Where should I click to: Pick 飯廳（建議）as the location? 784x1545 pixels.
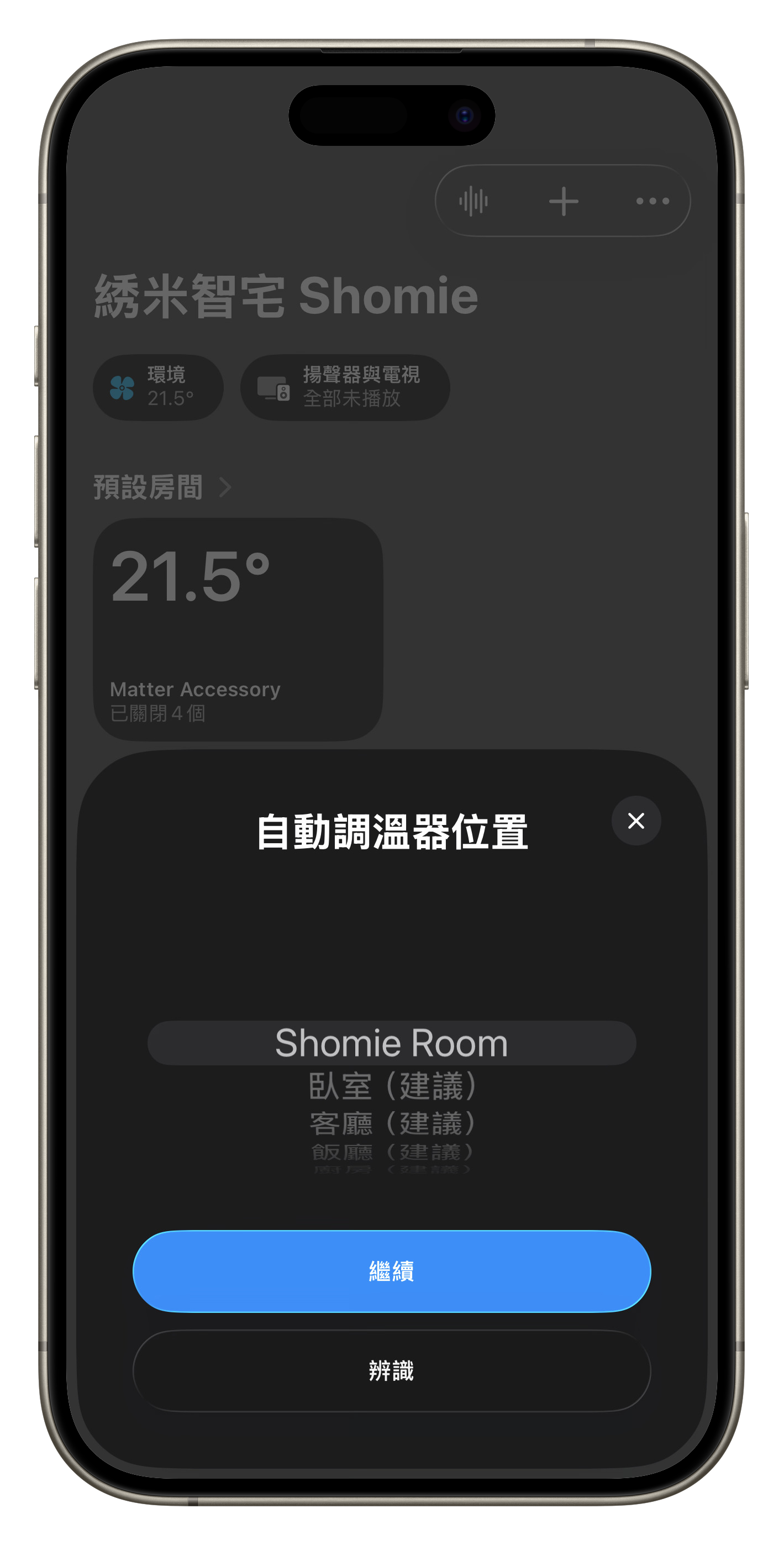pos(392,1152)
